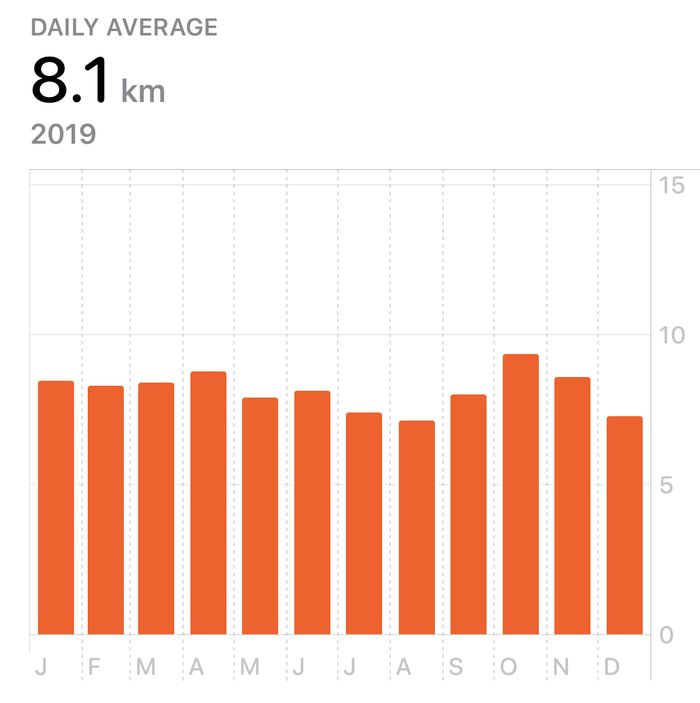Show the June bar's value

pyautogui.click(x=312, y=513)
